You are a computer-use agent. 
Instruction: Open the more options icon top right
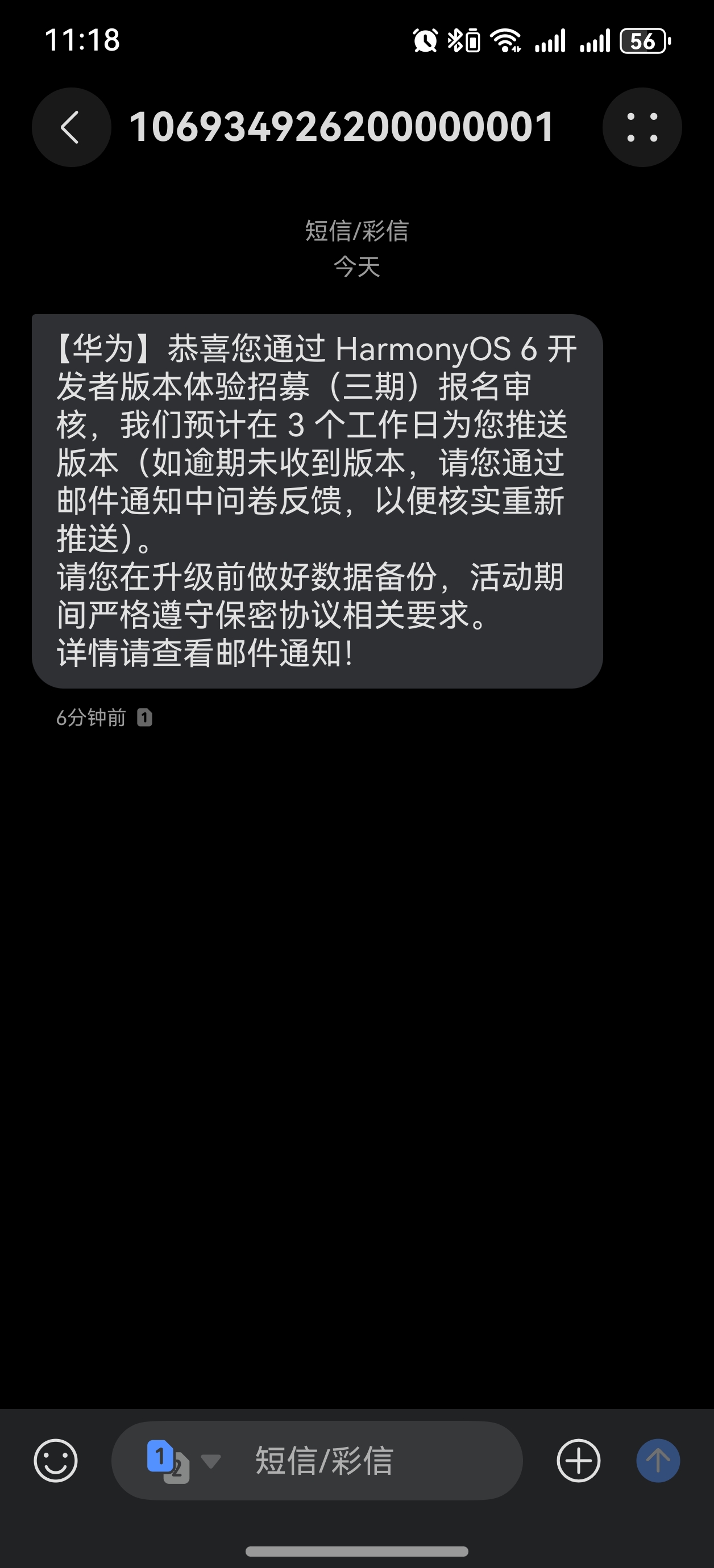coord(643,127)
